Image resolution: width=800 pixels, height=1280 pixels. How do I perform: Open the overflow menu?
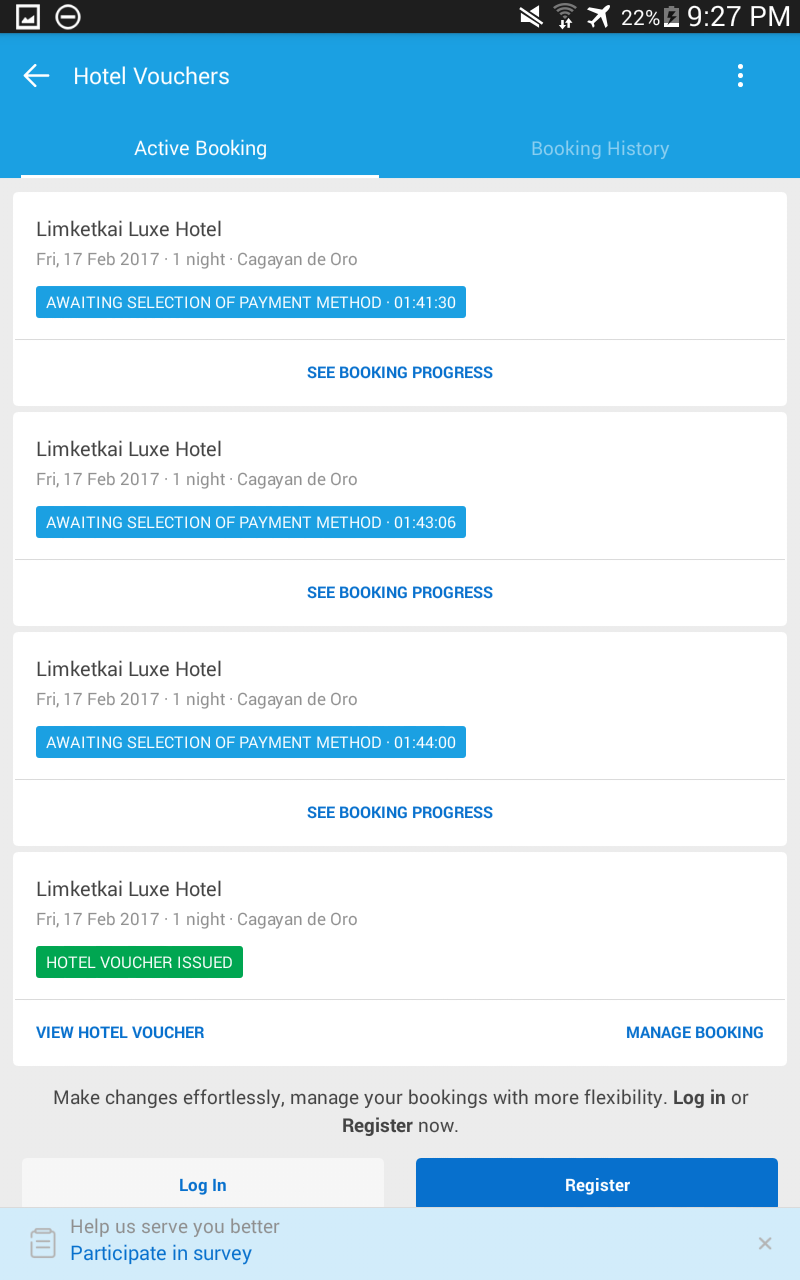740,76
